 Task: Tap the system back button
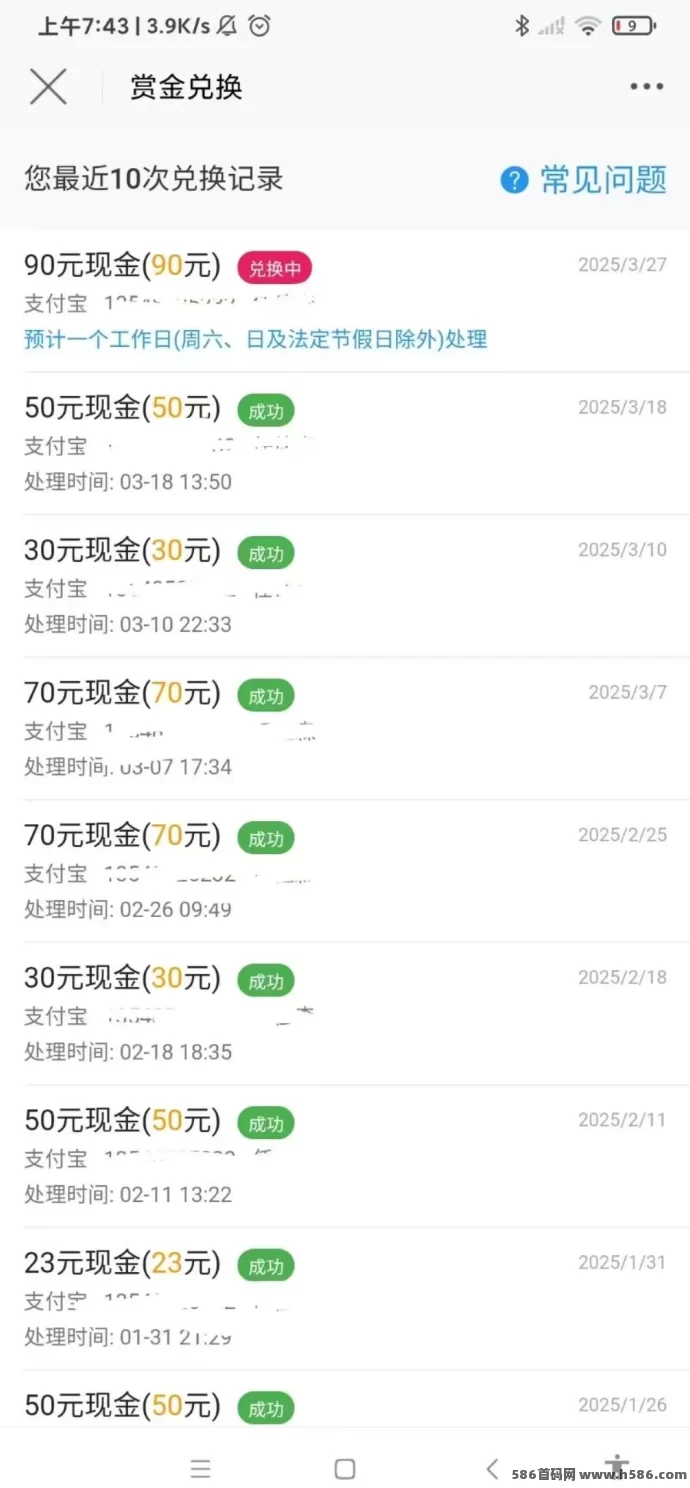(x=491, y=1468)
